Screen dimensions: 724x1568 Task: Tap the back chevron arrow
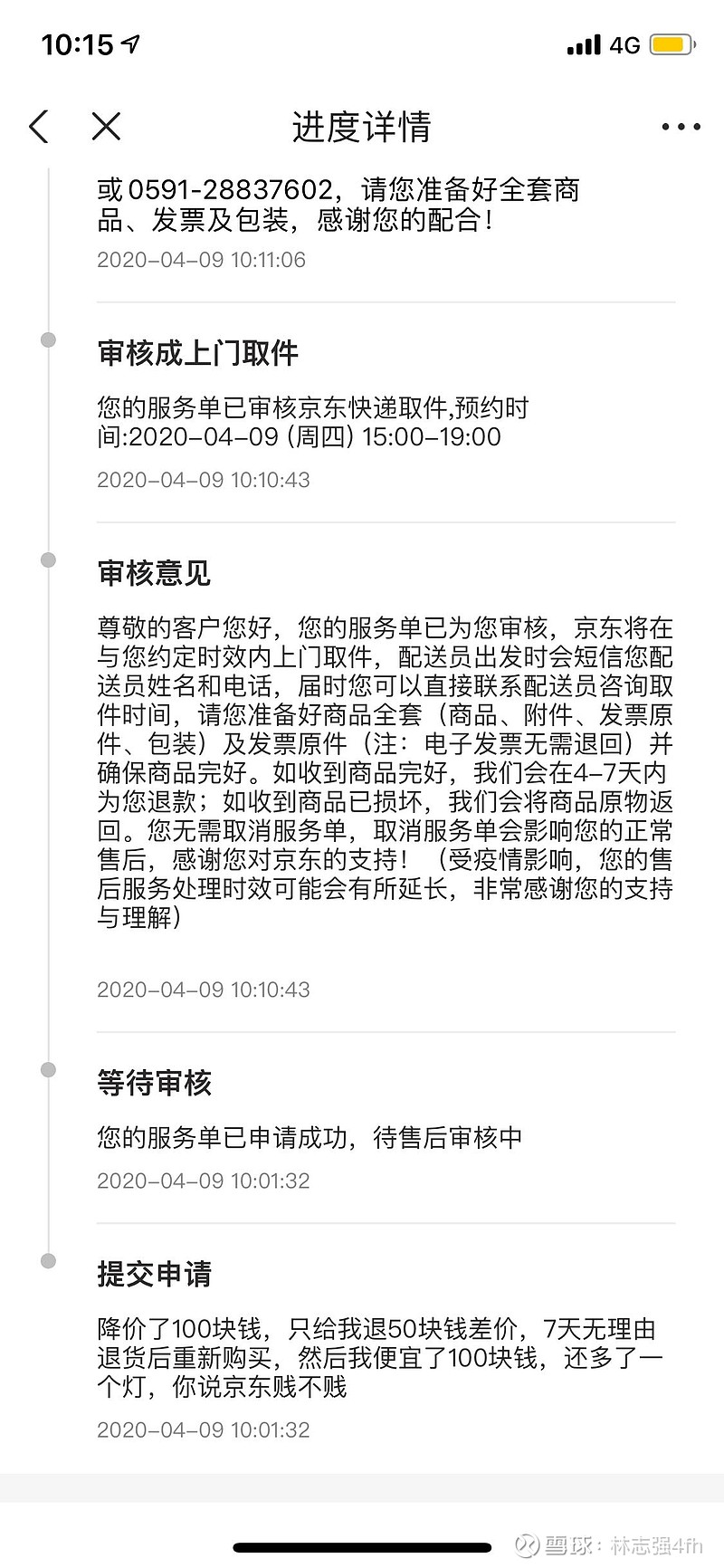(x=38, y=127)
